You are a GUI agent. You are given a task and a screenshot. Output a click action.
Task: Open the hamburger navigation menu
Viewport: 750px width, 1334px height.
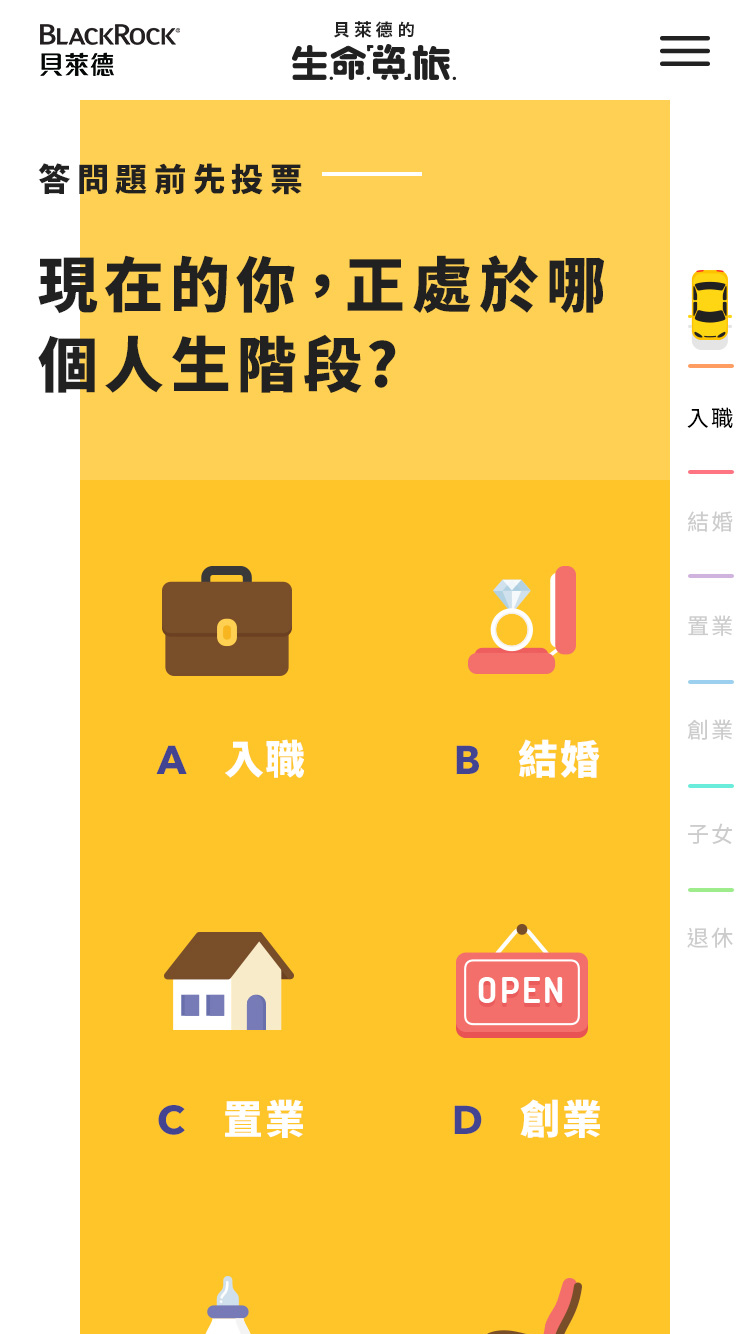click(x=685, y=51)
